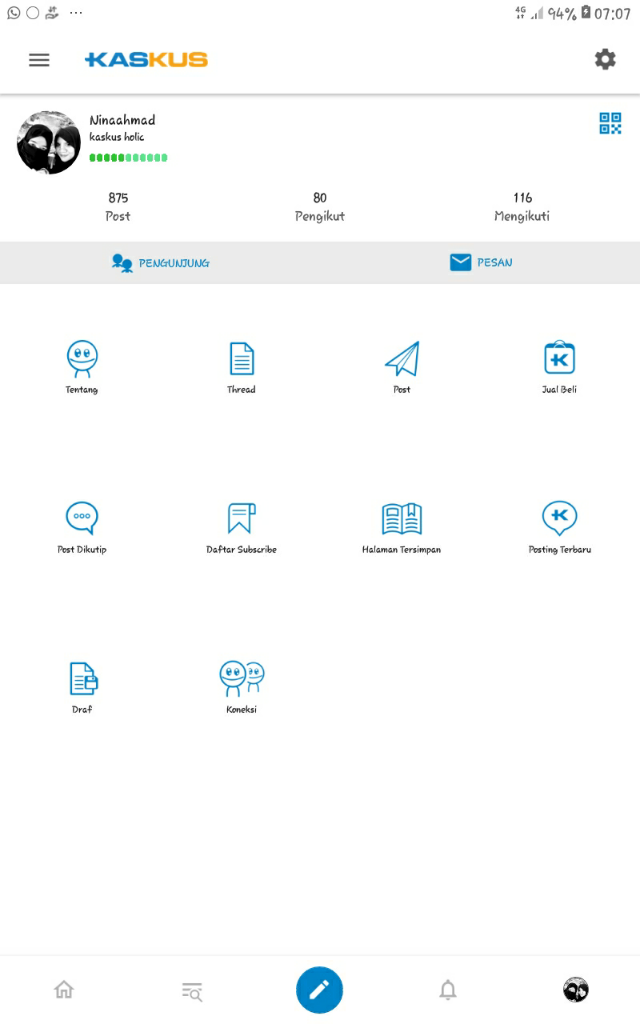The image size is (640, 1024).
Task: Open Halaman Tersimpan saved pages
Action: 401,526
